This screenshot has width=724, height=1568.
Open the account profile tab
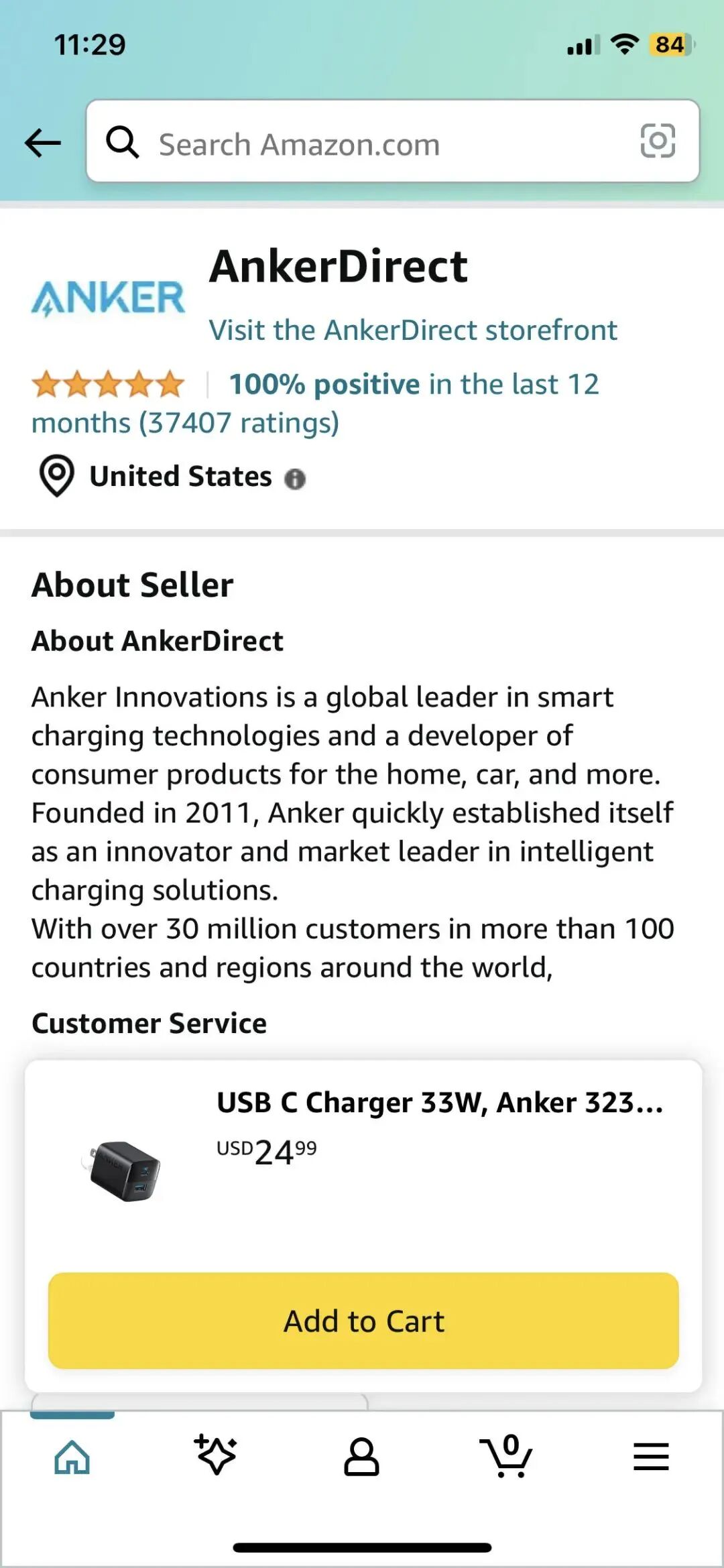[361, 1457]
